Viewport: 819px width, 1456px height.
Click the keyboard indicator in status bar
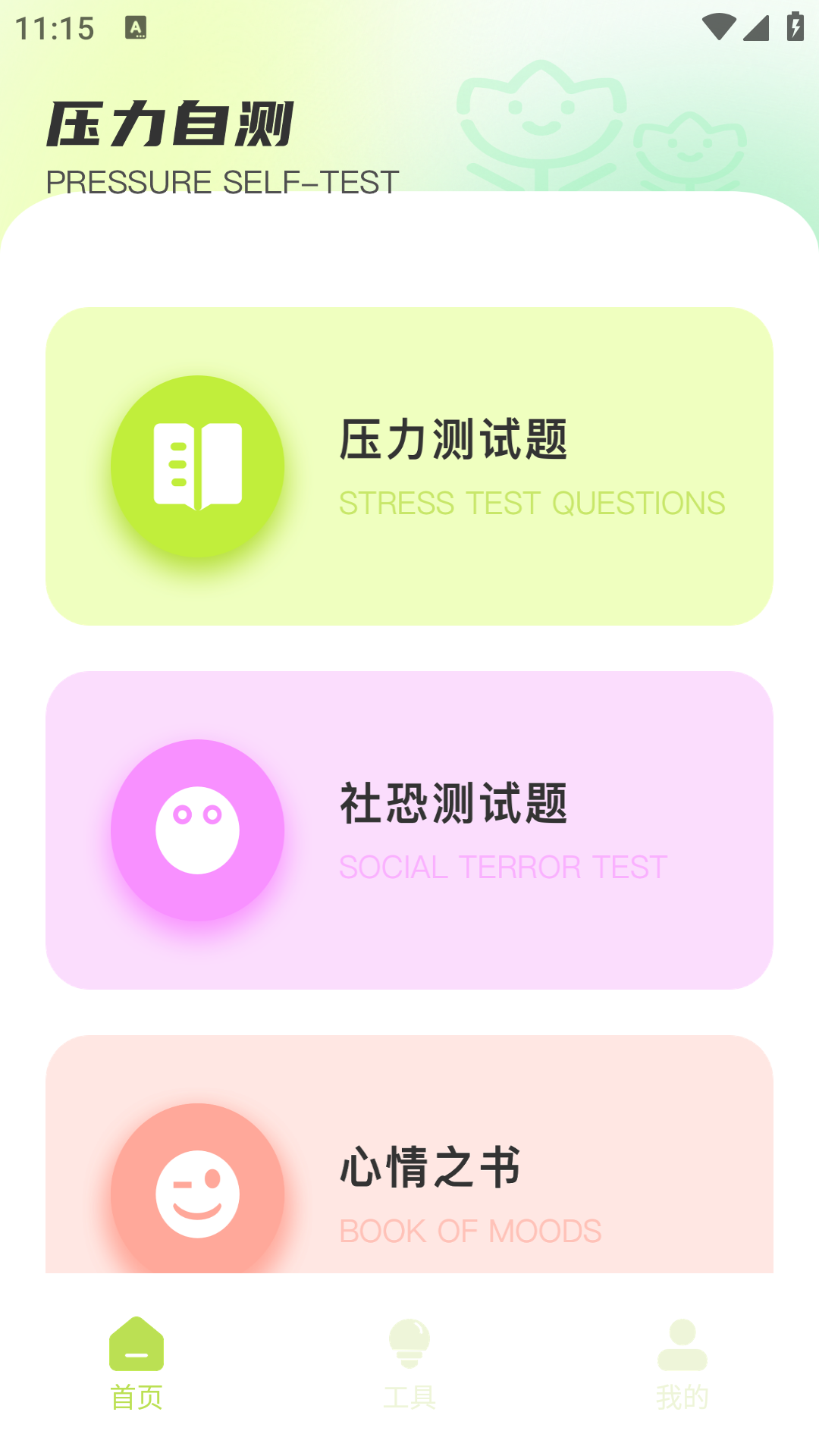(136, 27)
